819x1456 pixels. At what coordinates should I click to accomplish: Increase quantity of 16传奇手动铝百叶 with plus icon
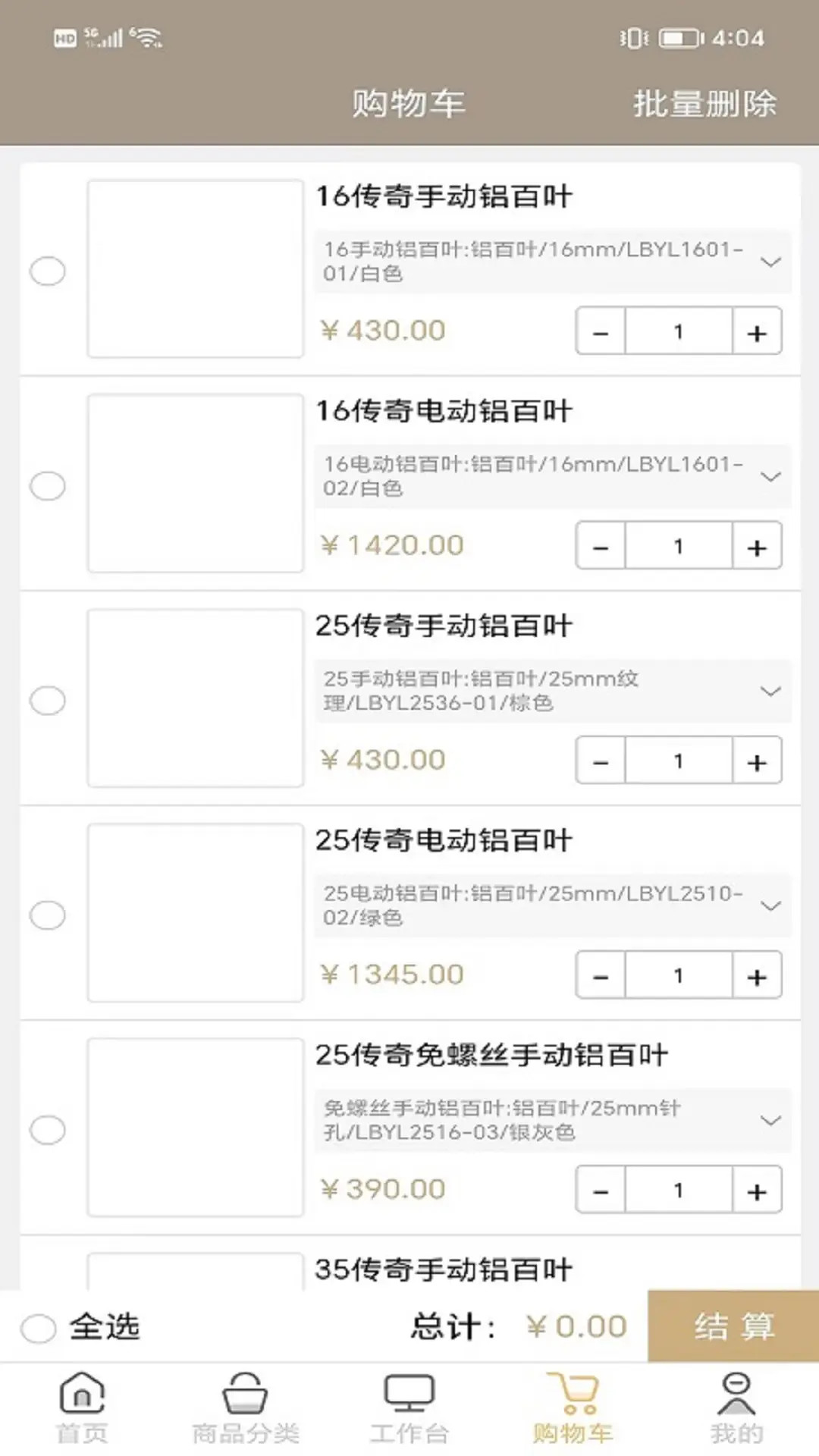(756, 331)
